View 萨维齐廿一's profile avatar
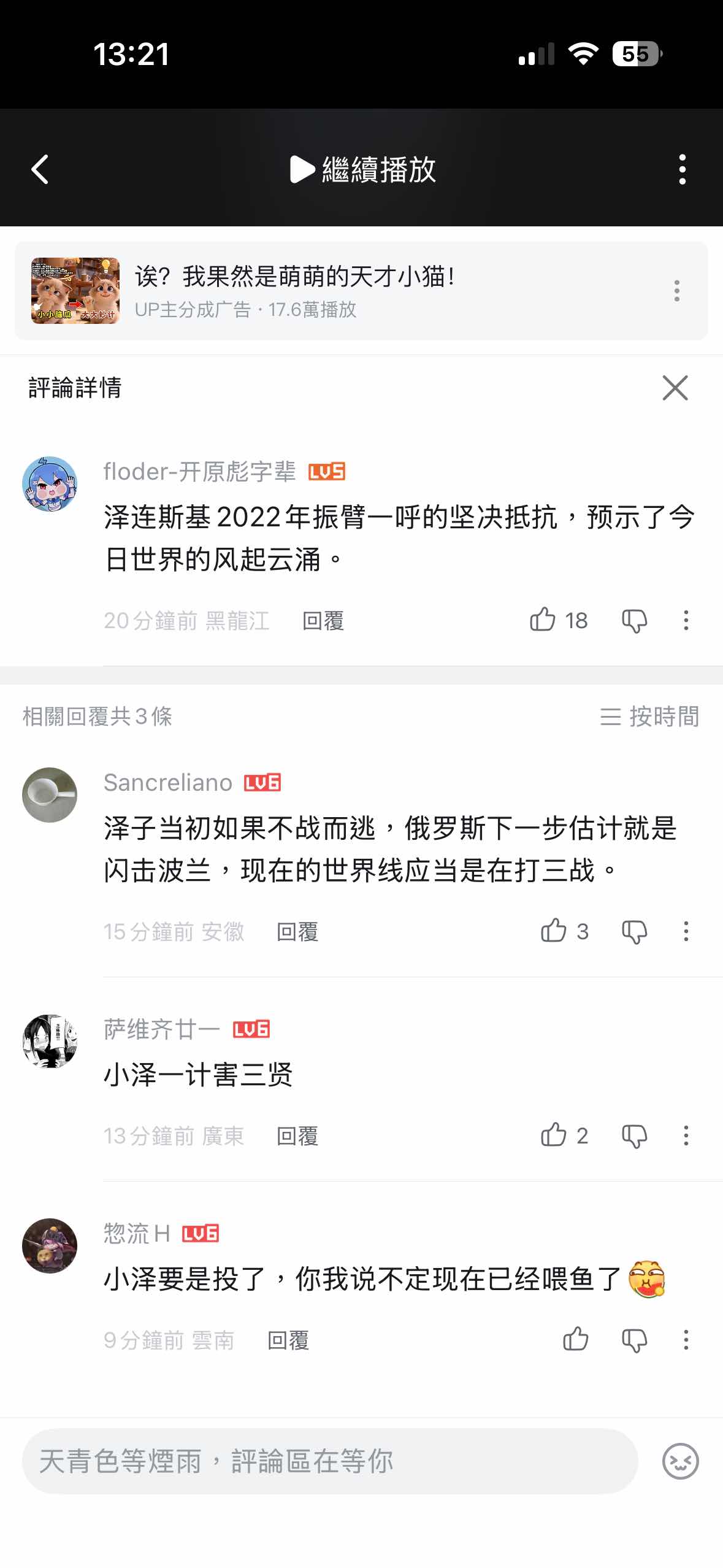 click(50, 1041)
